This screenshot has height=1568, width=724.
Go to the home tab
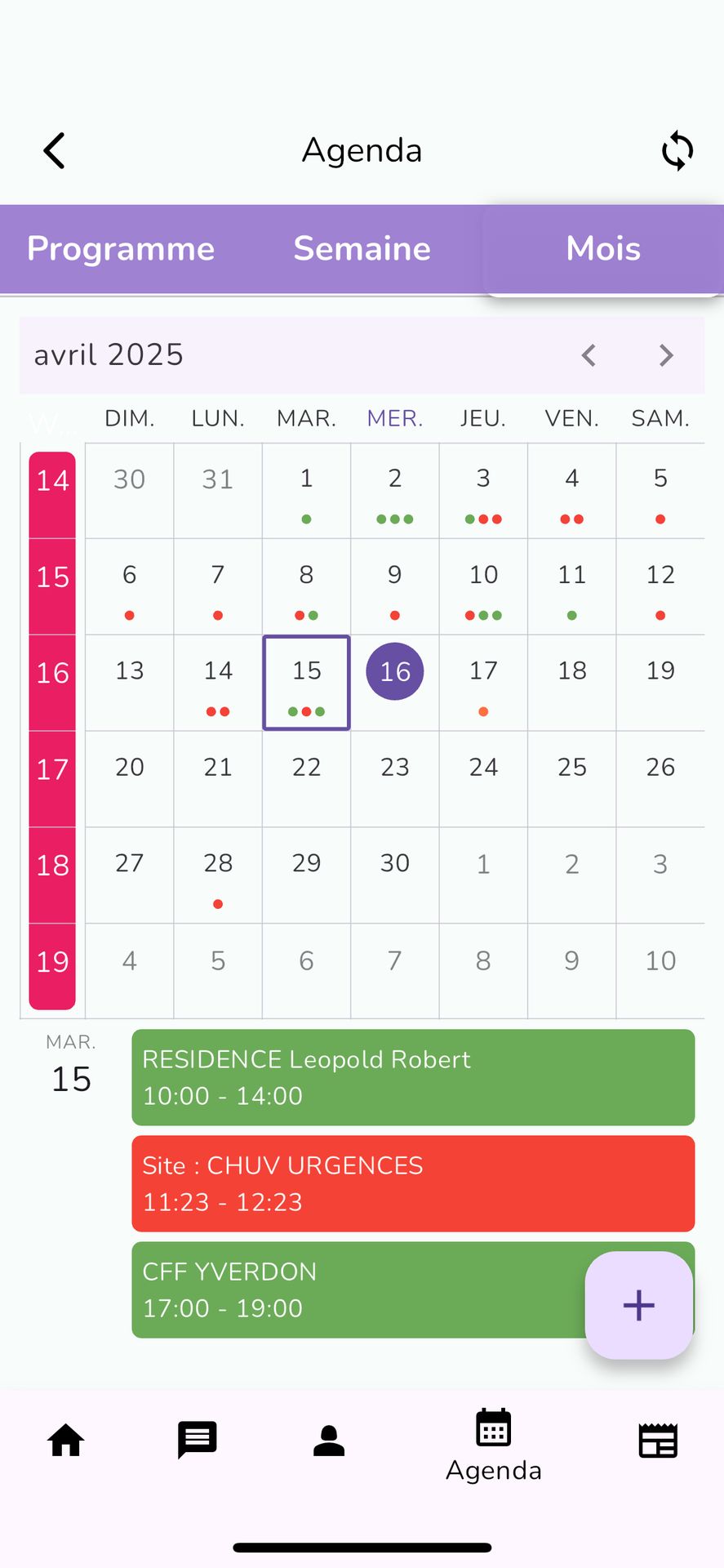pyautogui.click(x=66, y=1441)
